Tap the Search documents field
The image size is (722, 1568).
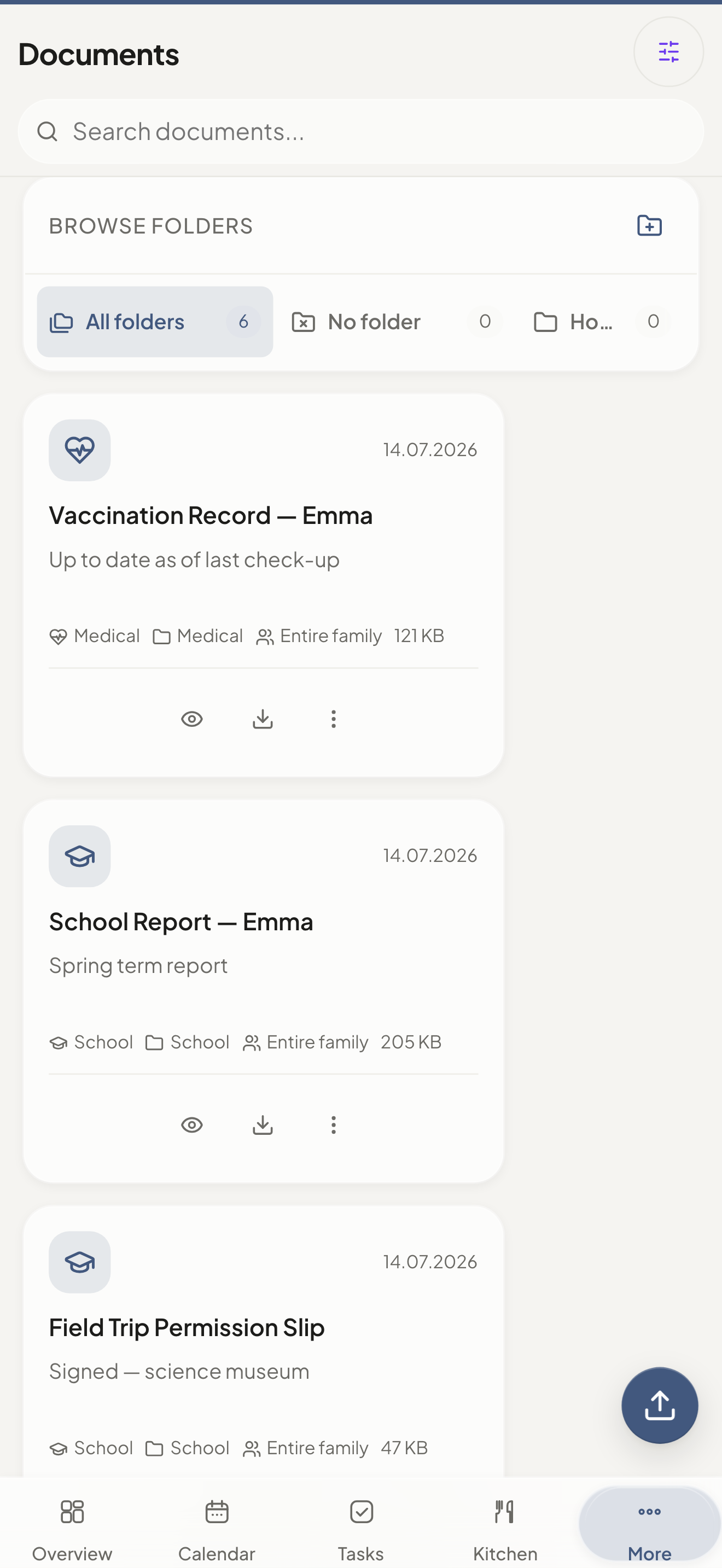coord(361,131)
